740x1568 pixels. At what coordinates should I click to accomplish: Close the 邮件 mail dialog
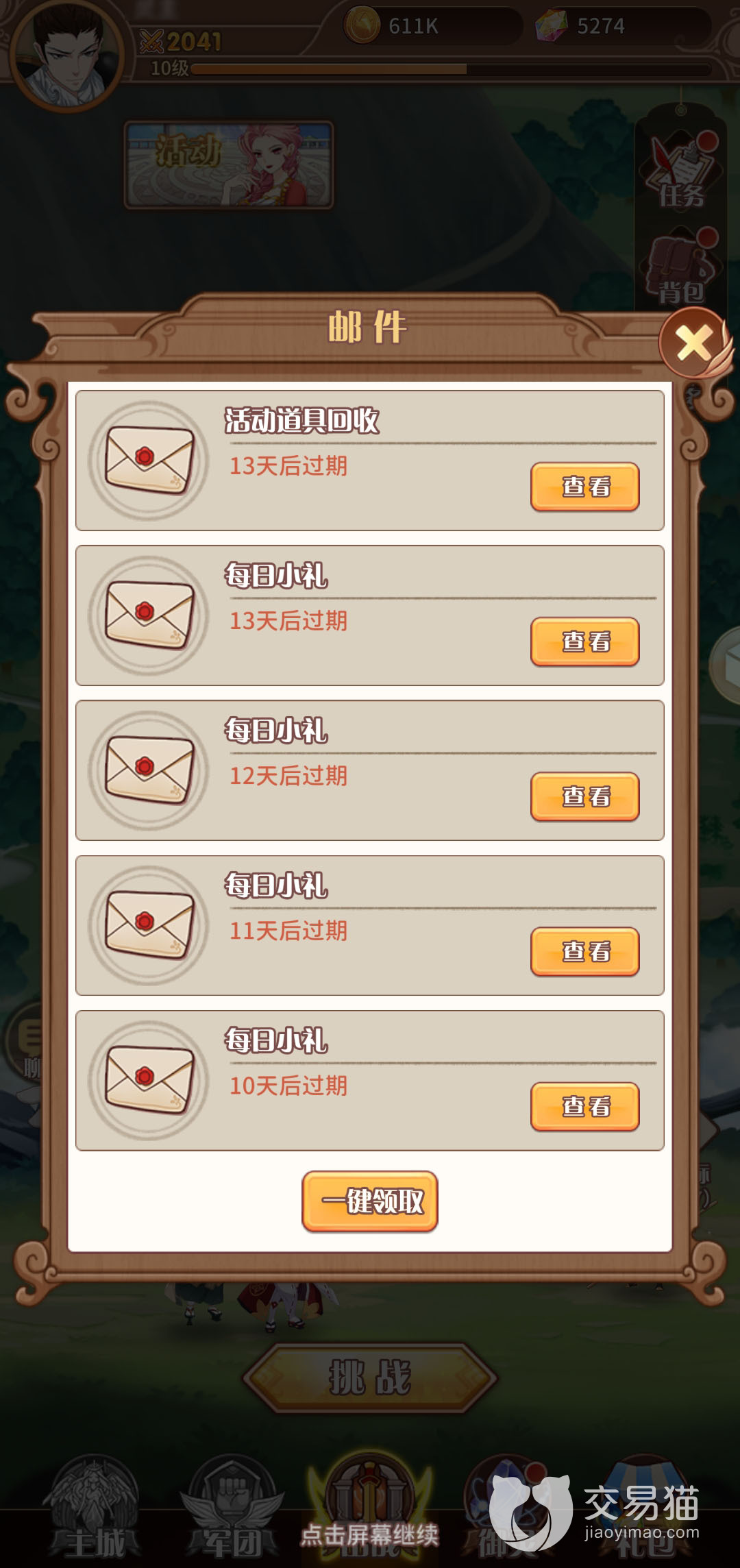[693, 343]
